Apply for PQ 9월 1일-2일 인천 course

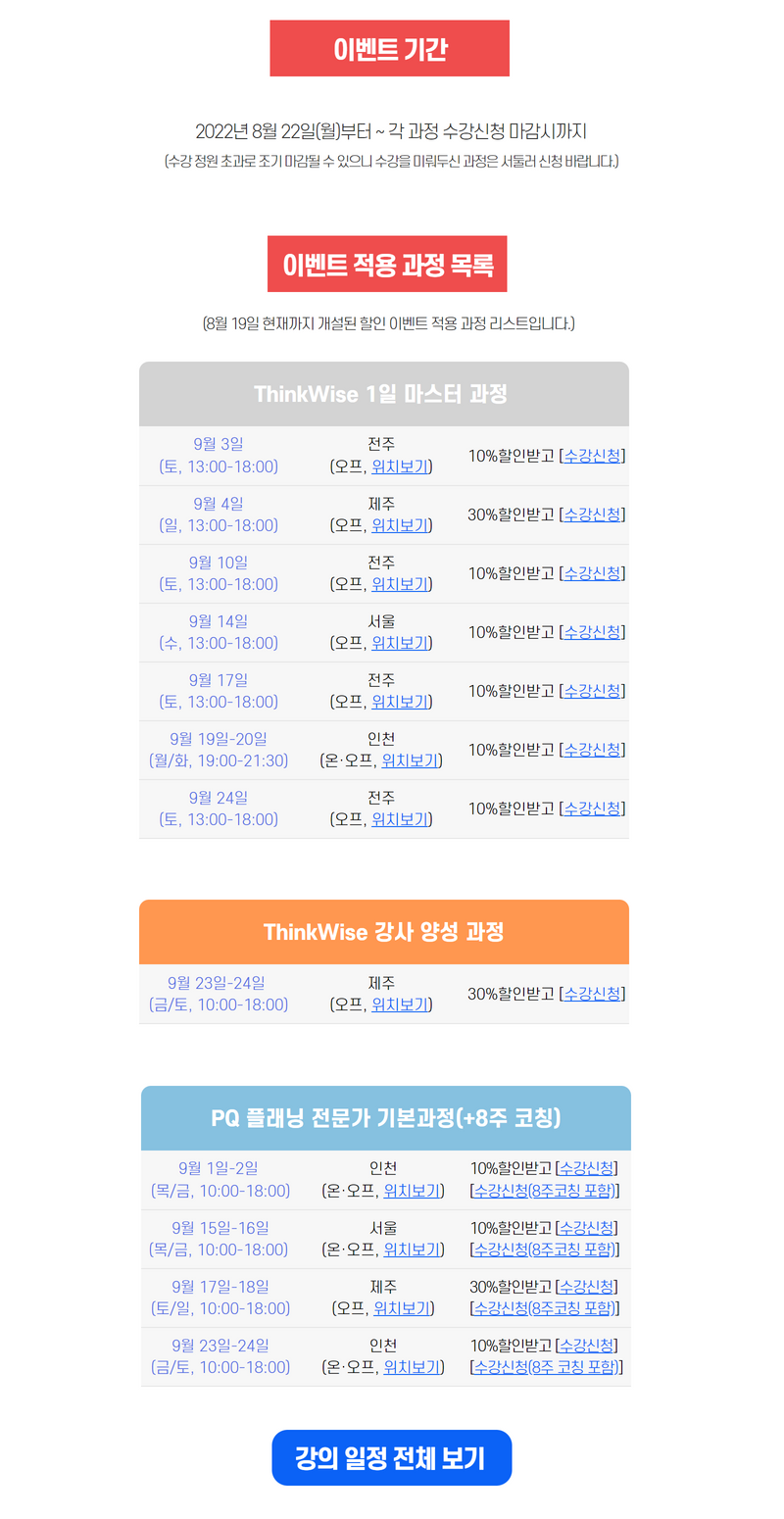tap(586, 1168)
